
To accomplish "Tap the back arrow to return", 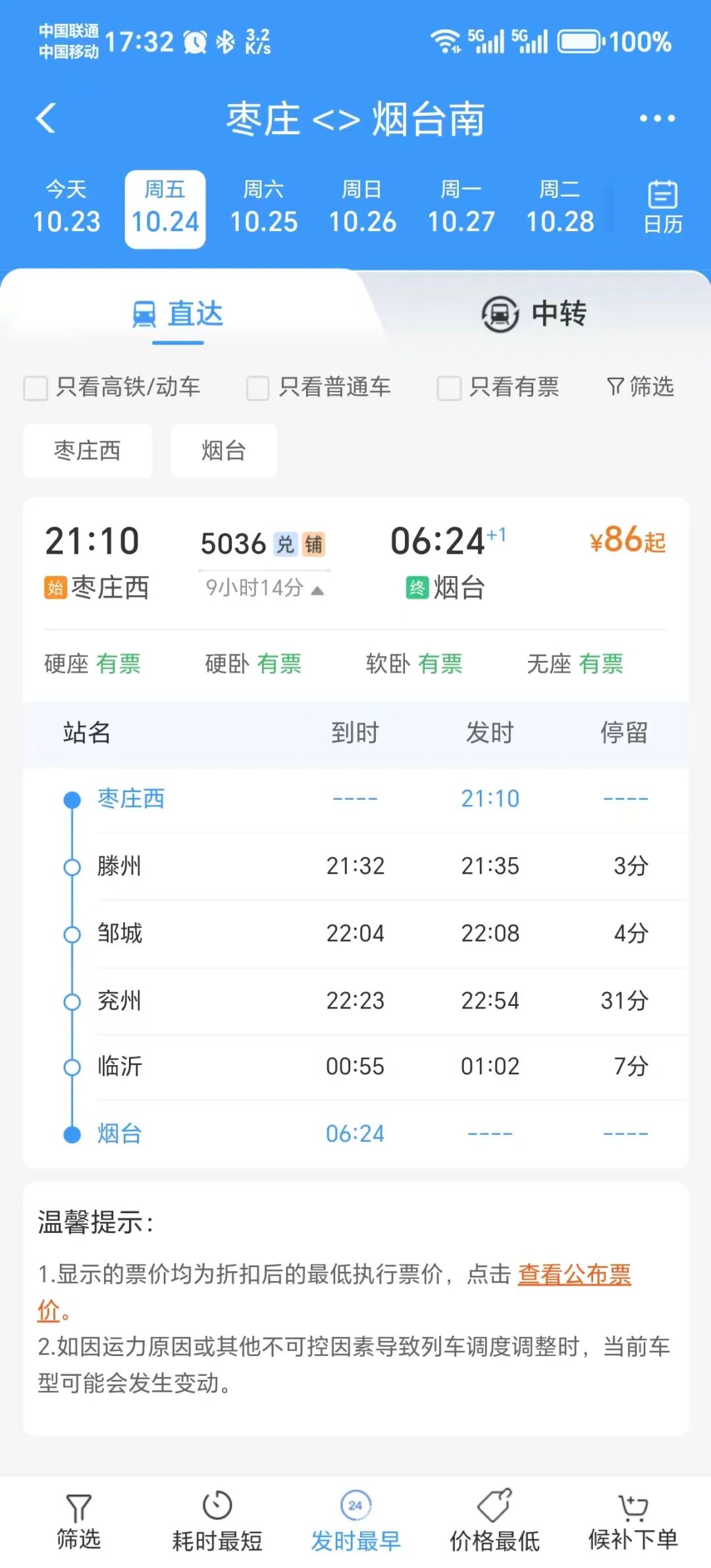I will click(46, 118).
